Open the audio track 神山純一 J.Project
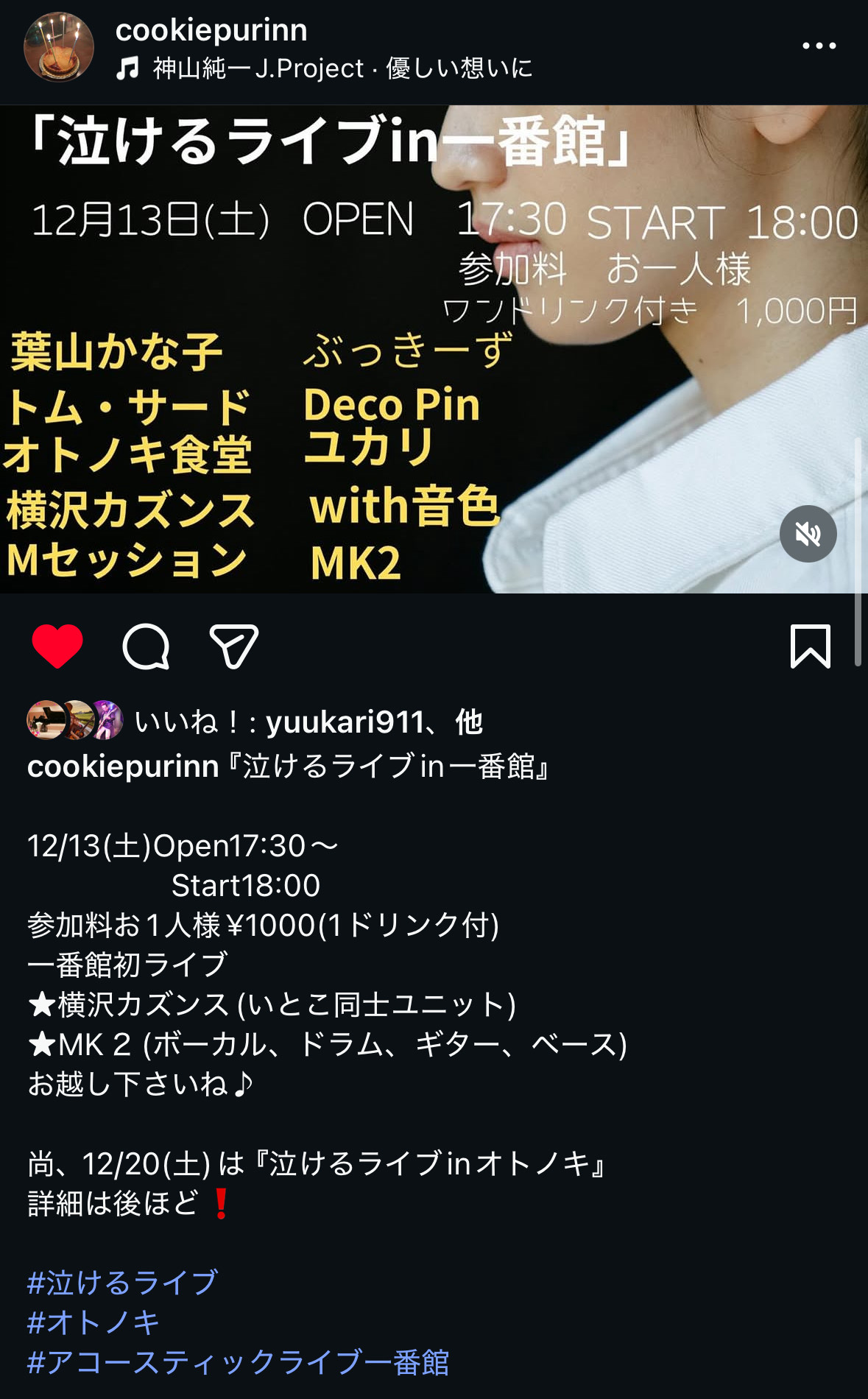The image size is (868, 1399). point(324,68)
